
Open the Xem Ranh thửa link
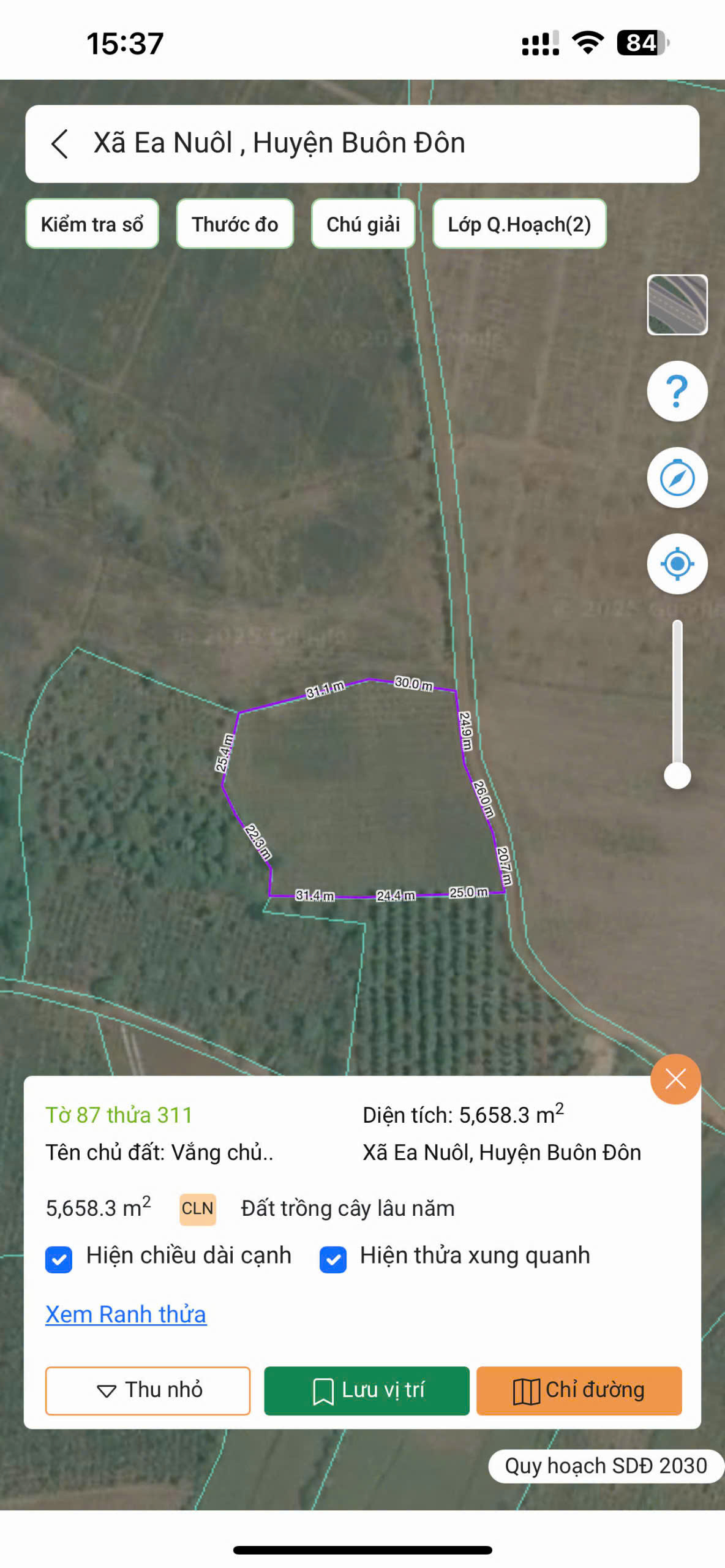click(x=126, y=1314)
